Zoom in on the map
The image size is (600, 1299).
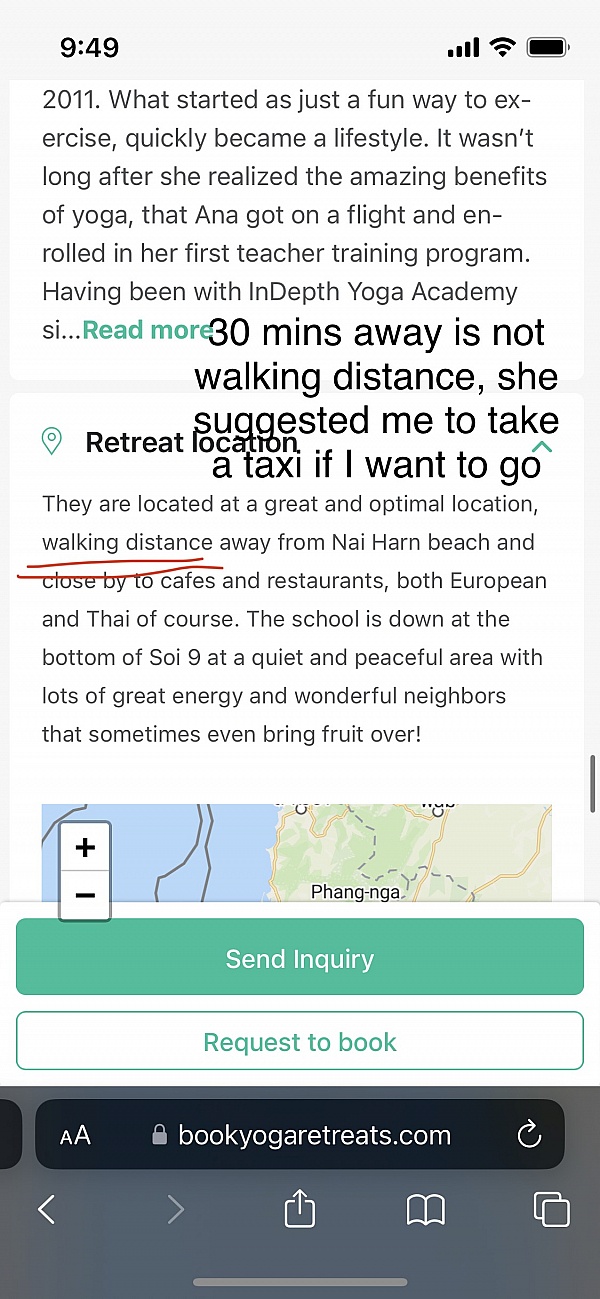(x=85, y=848)
